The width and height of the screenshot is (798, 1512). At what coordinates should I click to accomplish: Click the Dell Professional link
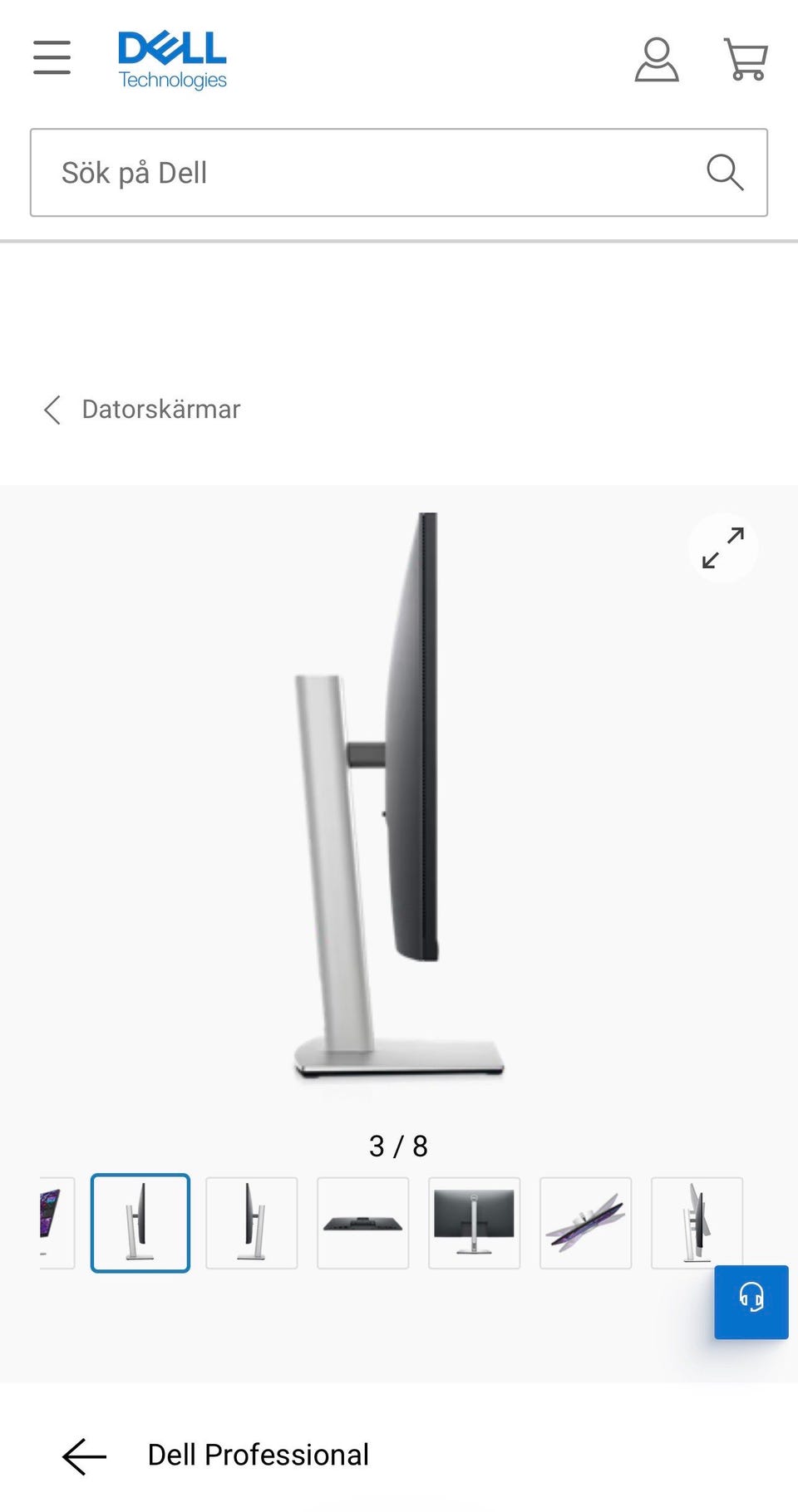259,1455
